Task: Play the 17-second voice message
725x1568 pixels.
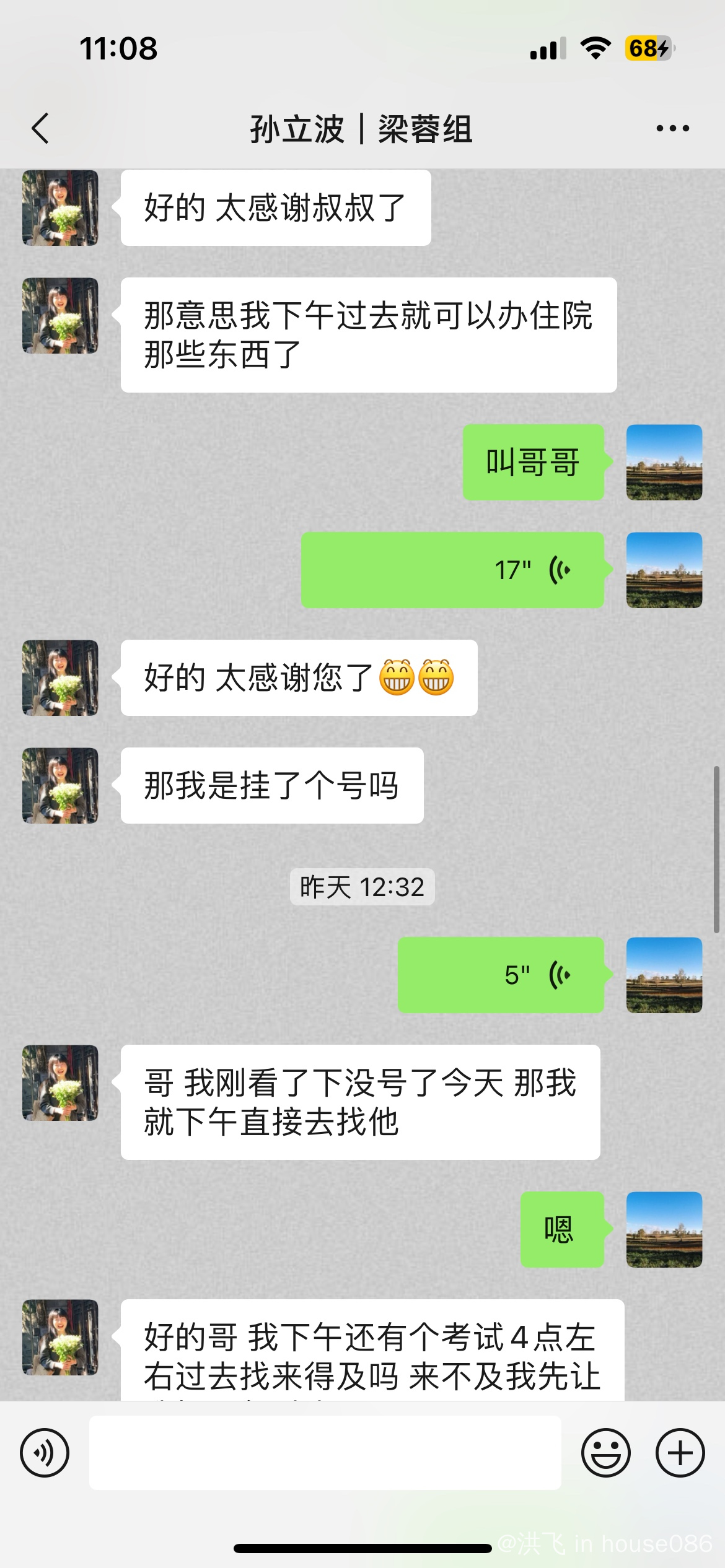Action: coord(452,570)
